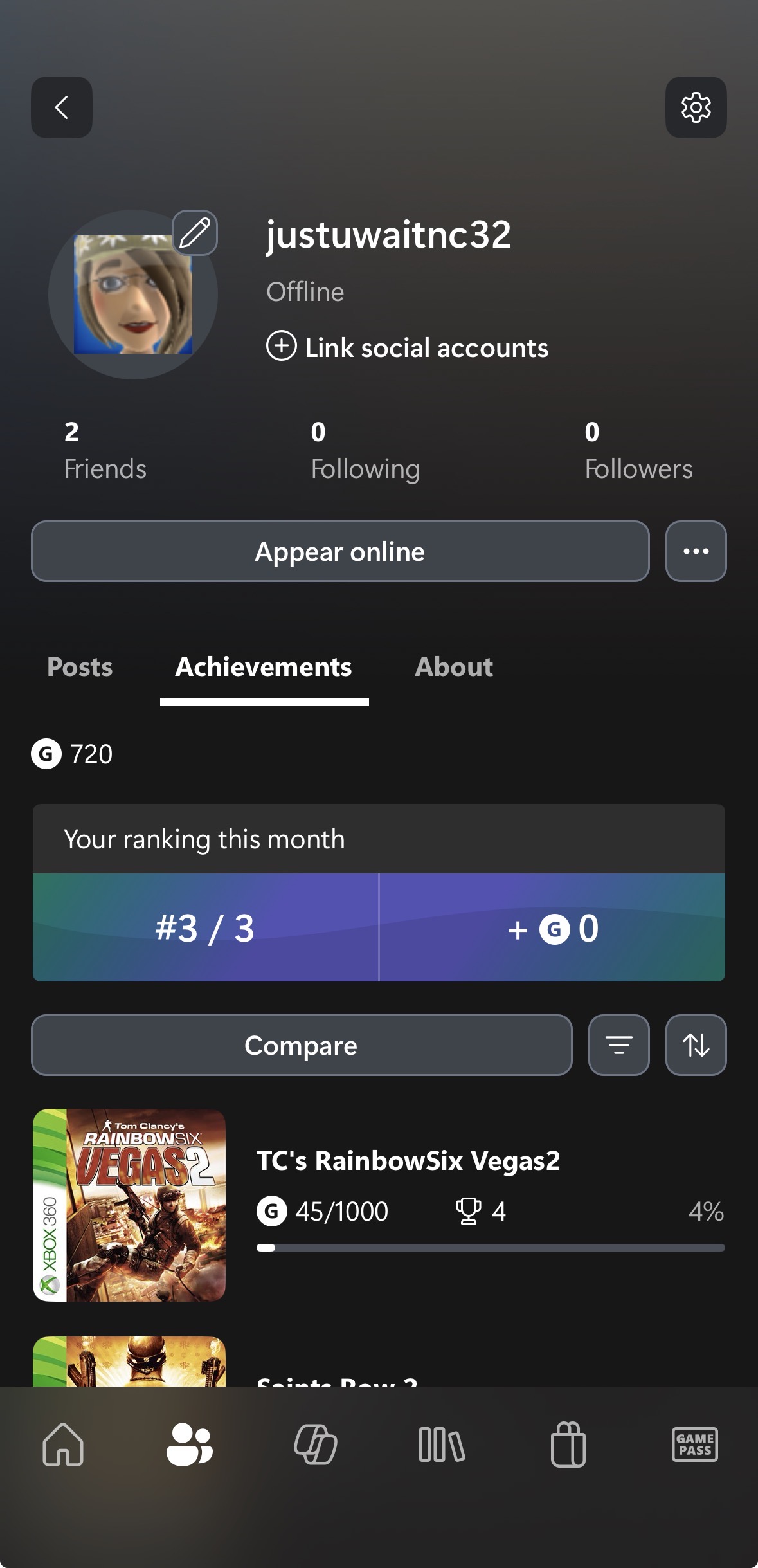Open the three-dot more options menu
758x1568 pixels.
tap(696, 551)
